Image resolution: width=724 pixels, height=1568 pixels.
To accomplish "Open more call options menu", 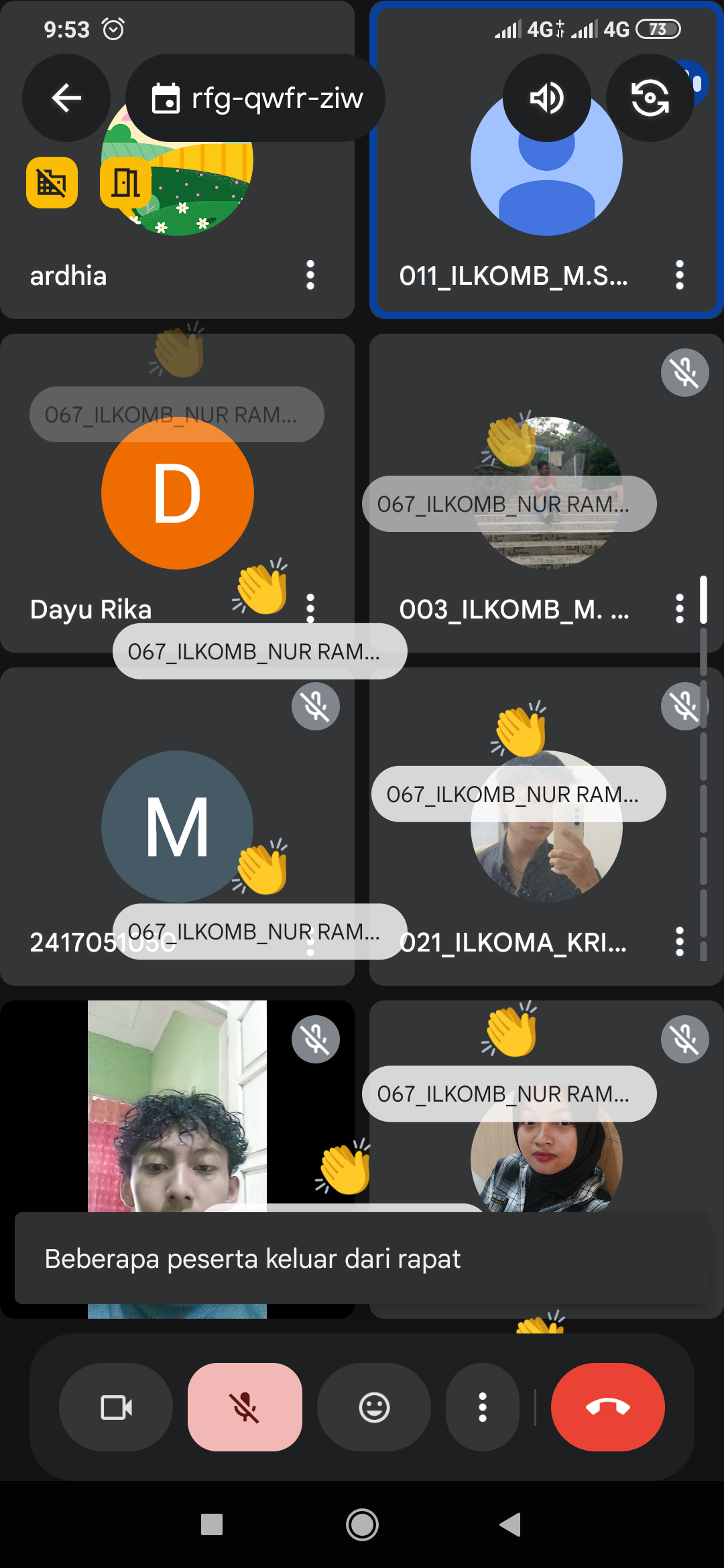I will click(x=482, y=1407).
